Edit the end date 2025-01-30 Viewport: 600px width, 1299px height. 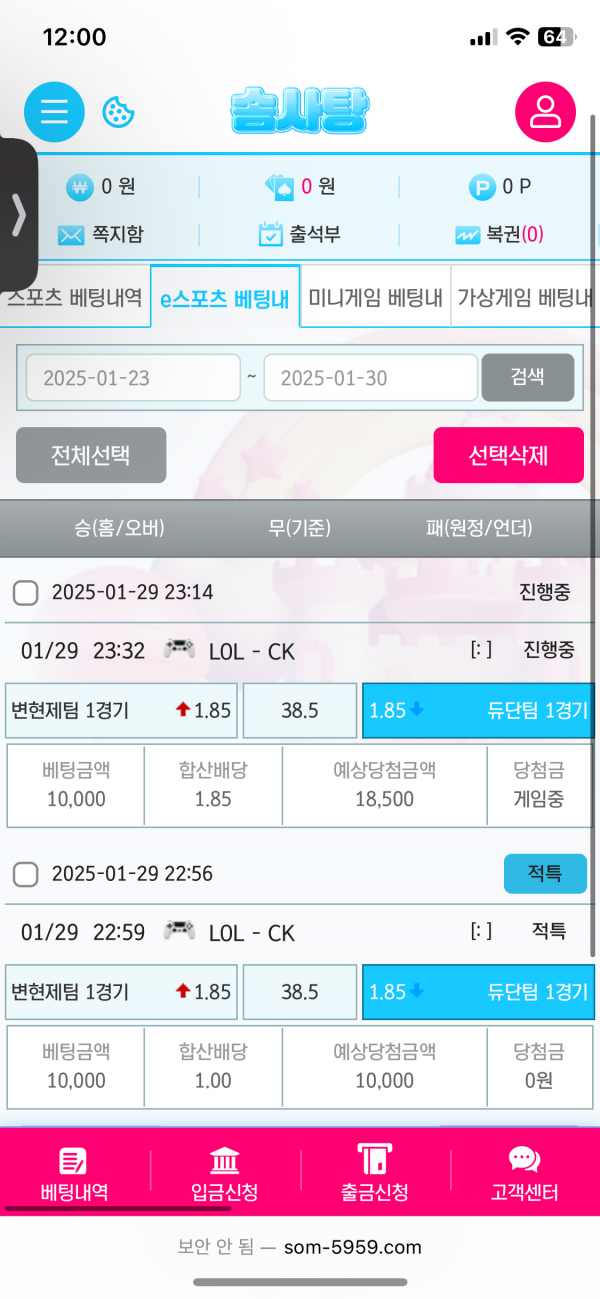(x=370, y=378)
